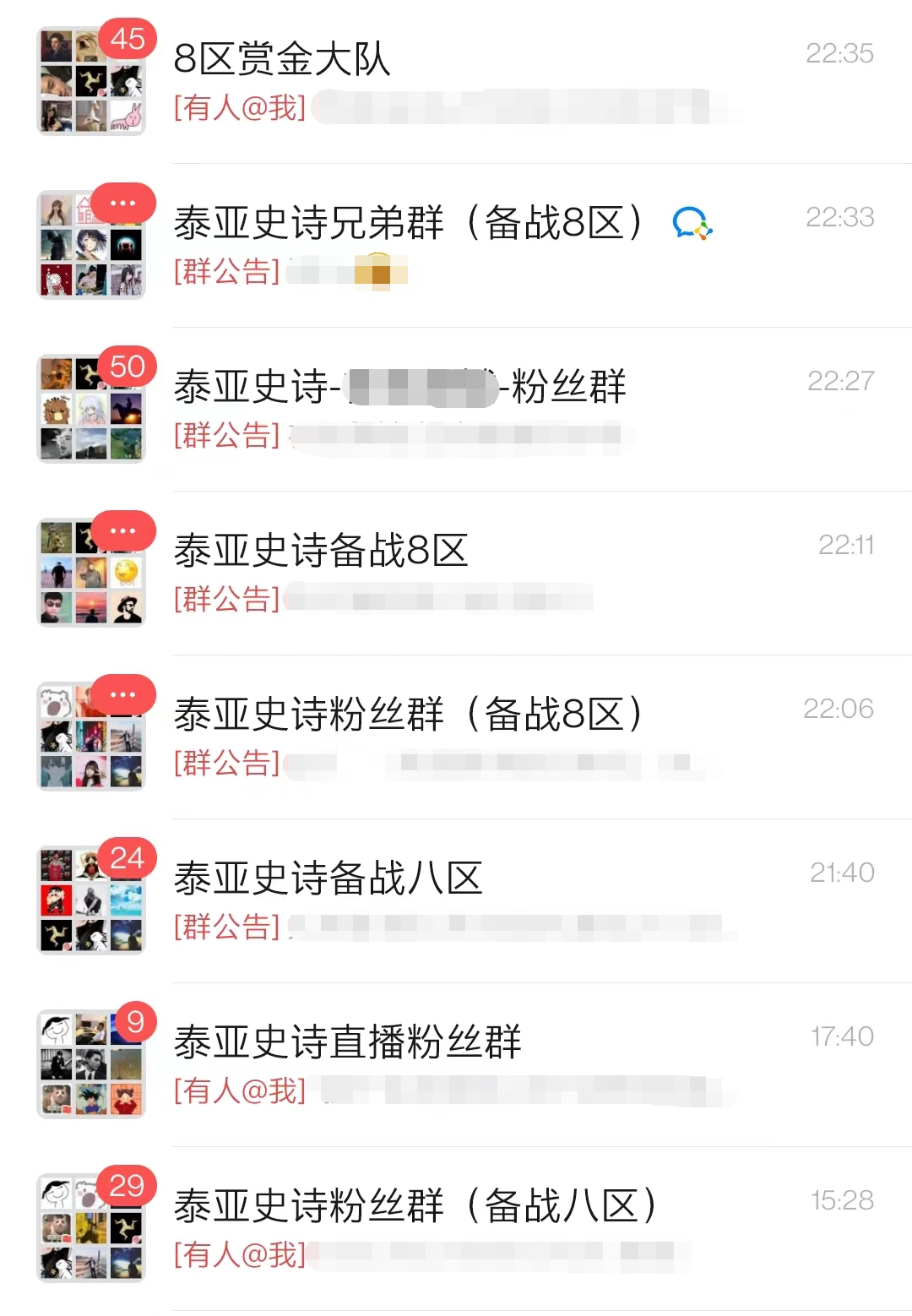Click the ... indicator on 泰亚史诗兄弟群

(x=123, y=202)
